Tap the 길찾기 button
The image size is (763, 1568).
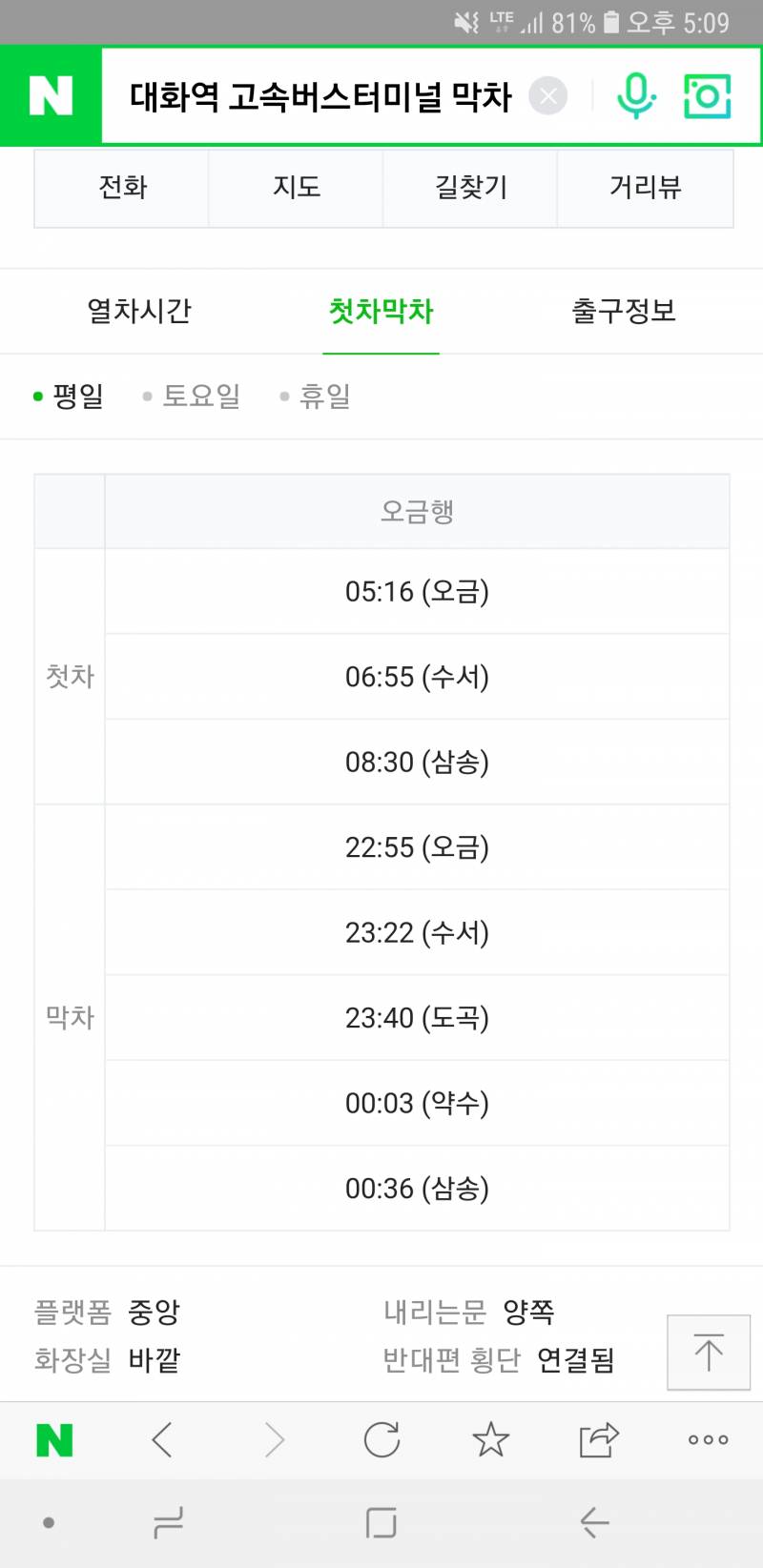[x=470, y=188]
